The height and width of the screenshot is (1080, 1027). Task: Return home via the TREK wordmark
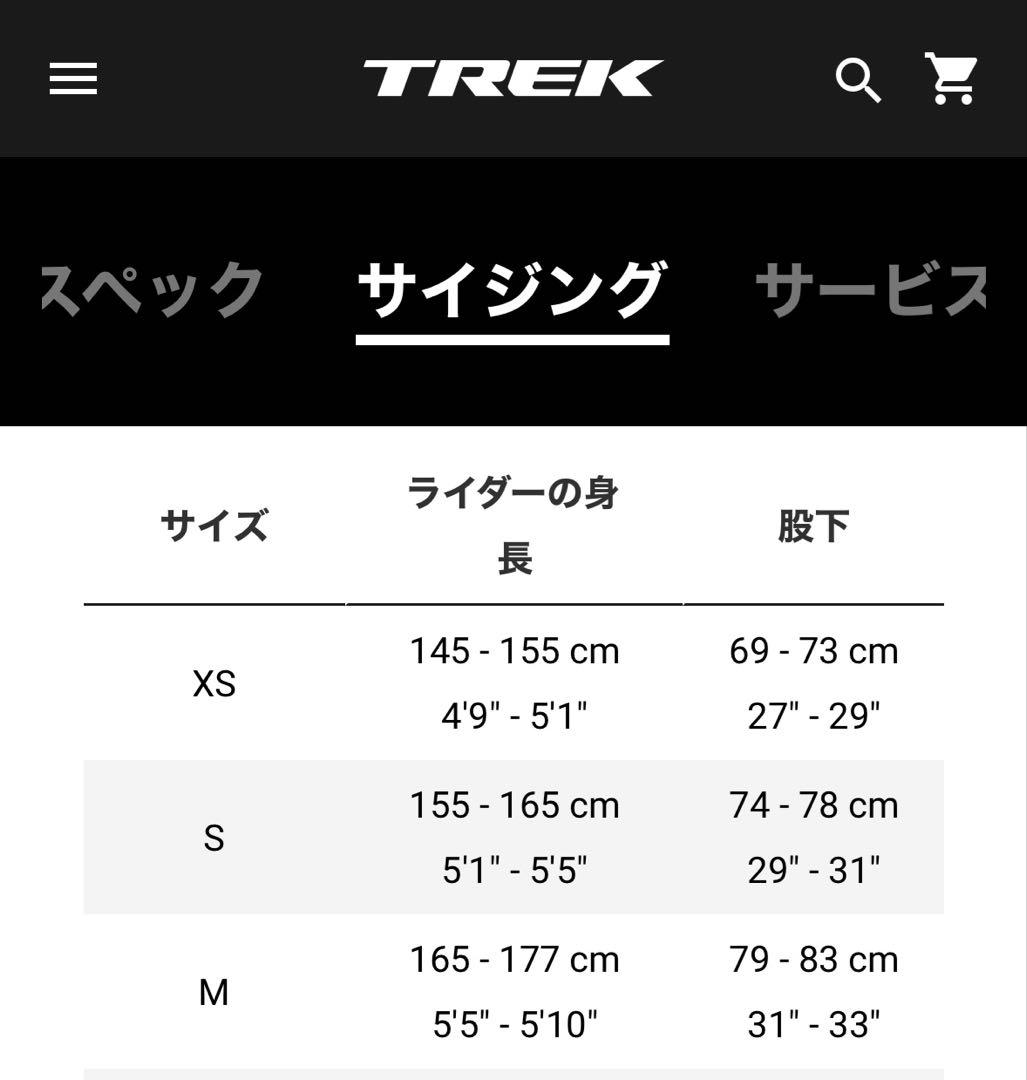click(x=515, y=78)
